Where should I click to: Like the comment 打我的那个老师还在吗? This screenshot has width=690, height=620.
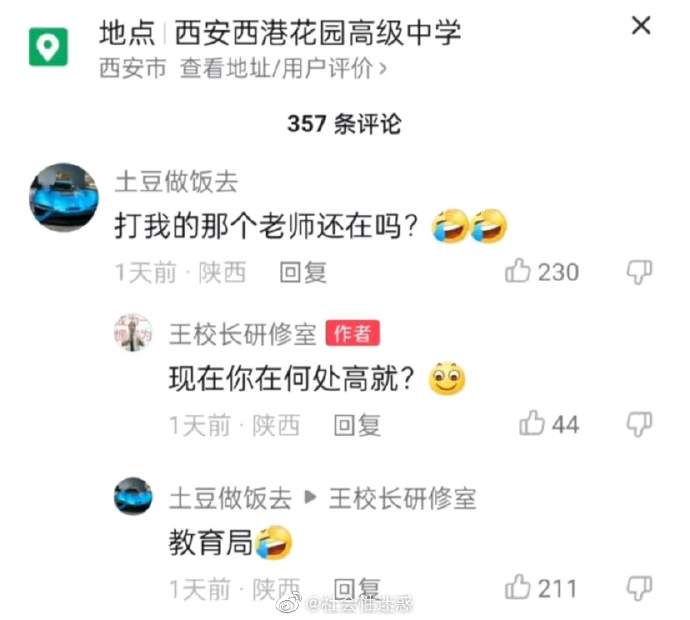518,271
